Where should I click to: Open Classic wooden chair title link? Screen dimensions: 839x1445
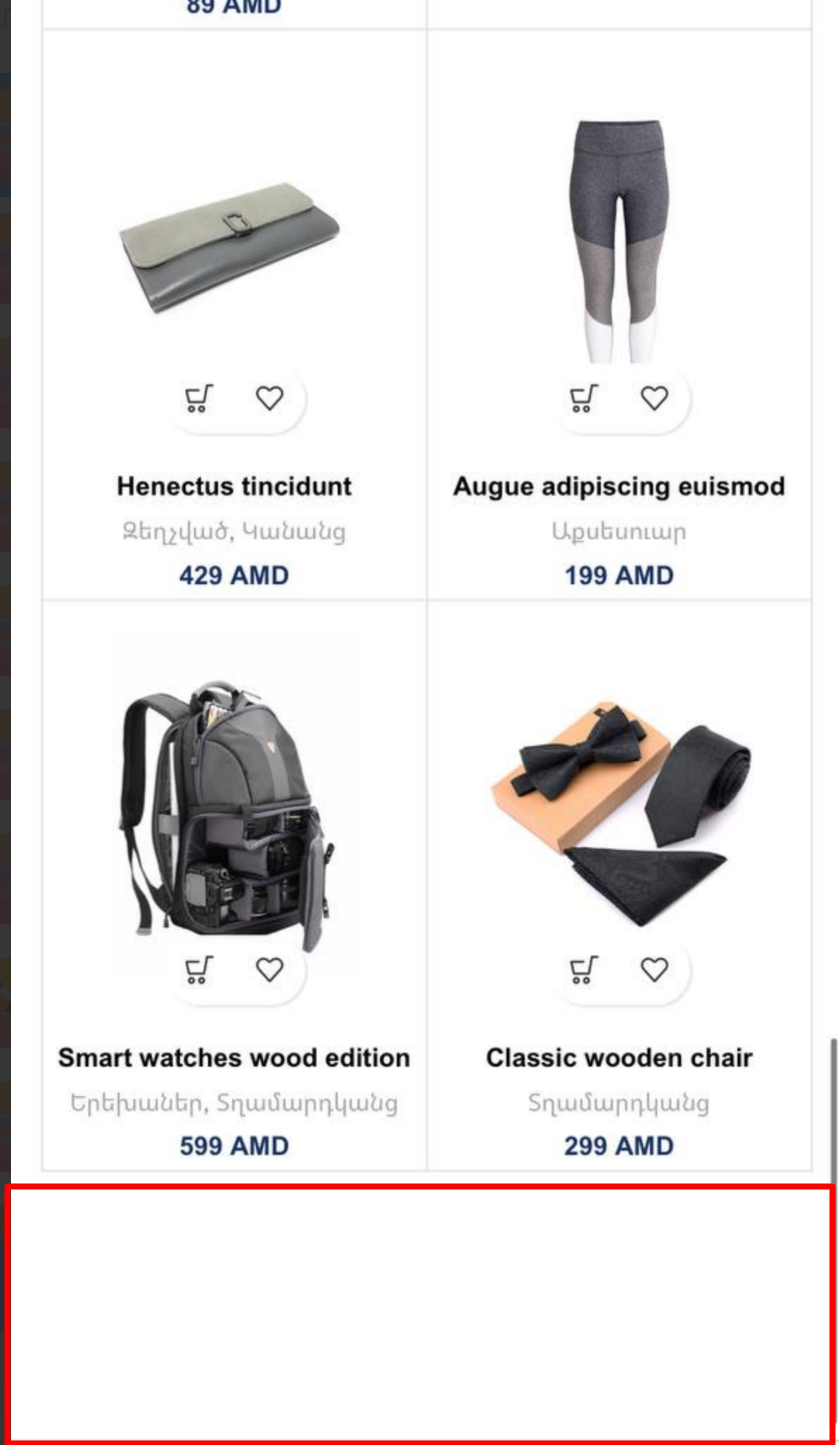point(618,1058)
